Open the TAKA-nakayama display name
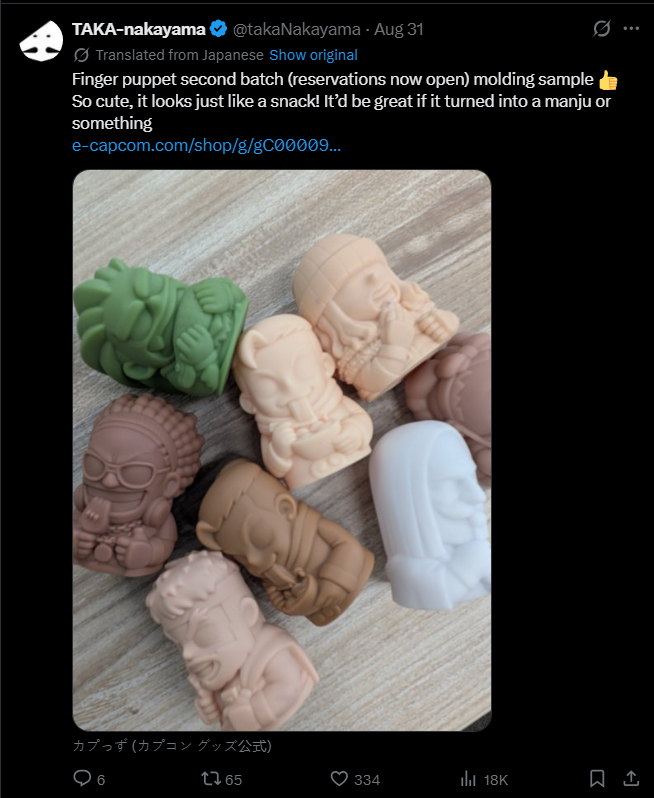 pos(138,30)
